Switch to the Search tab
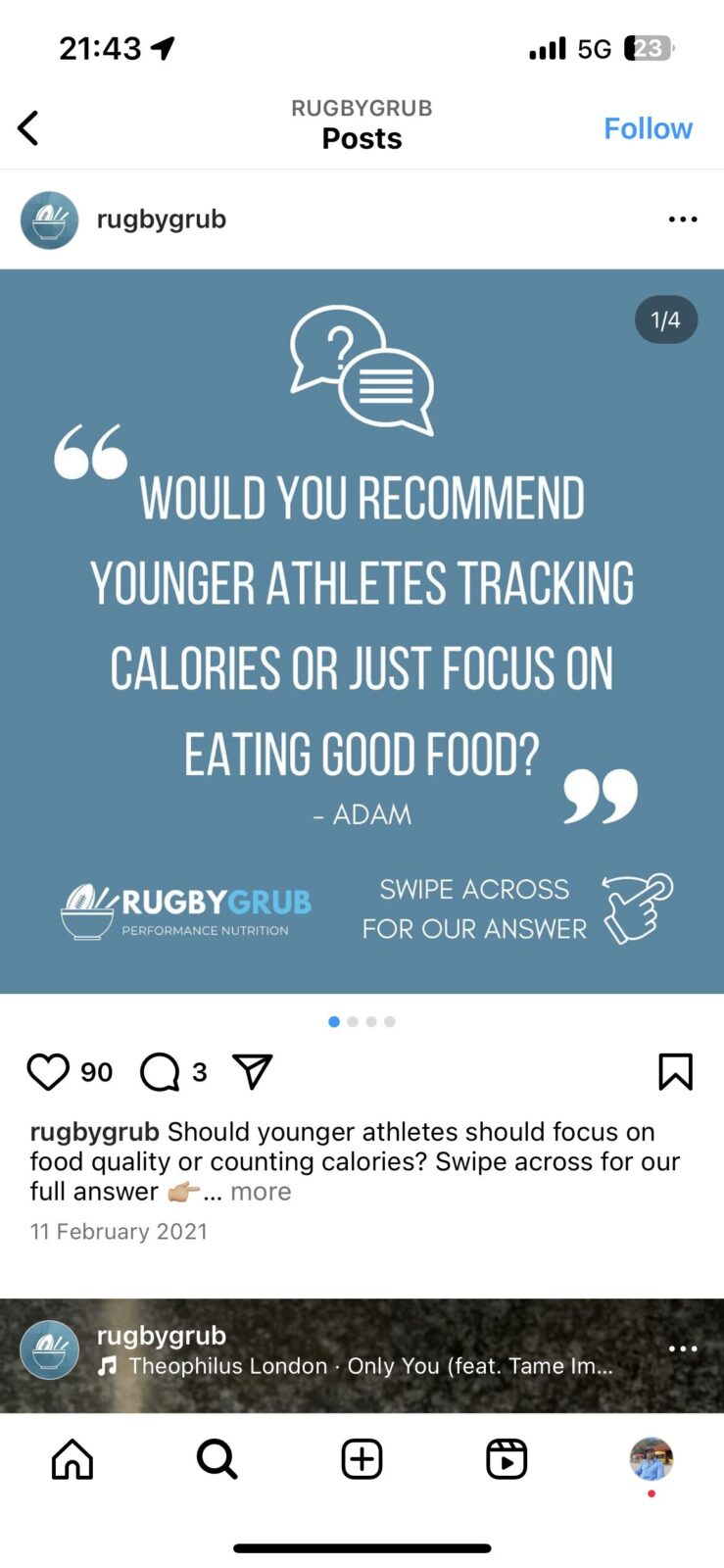The image size is (724, 1568). [217, 1459]
